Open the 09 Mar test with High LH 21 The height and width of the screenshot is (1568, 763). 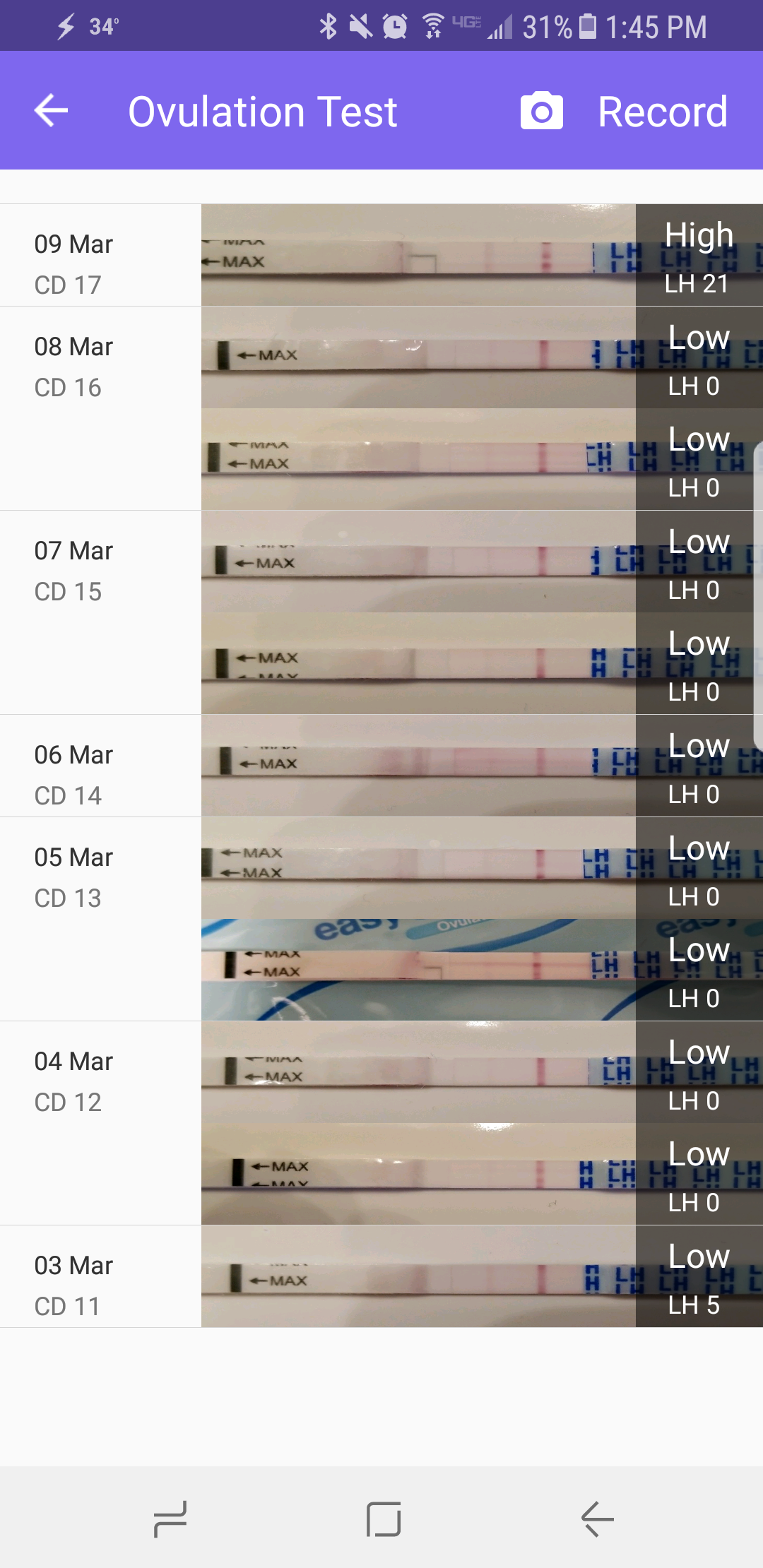(x=480, y=255)
